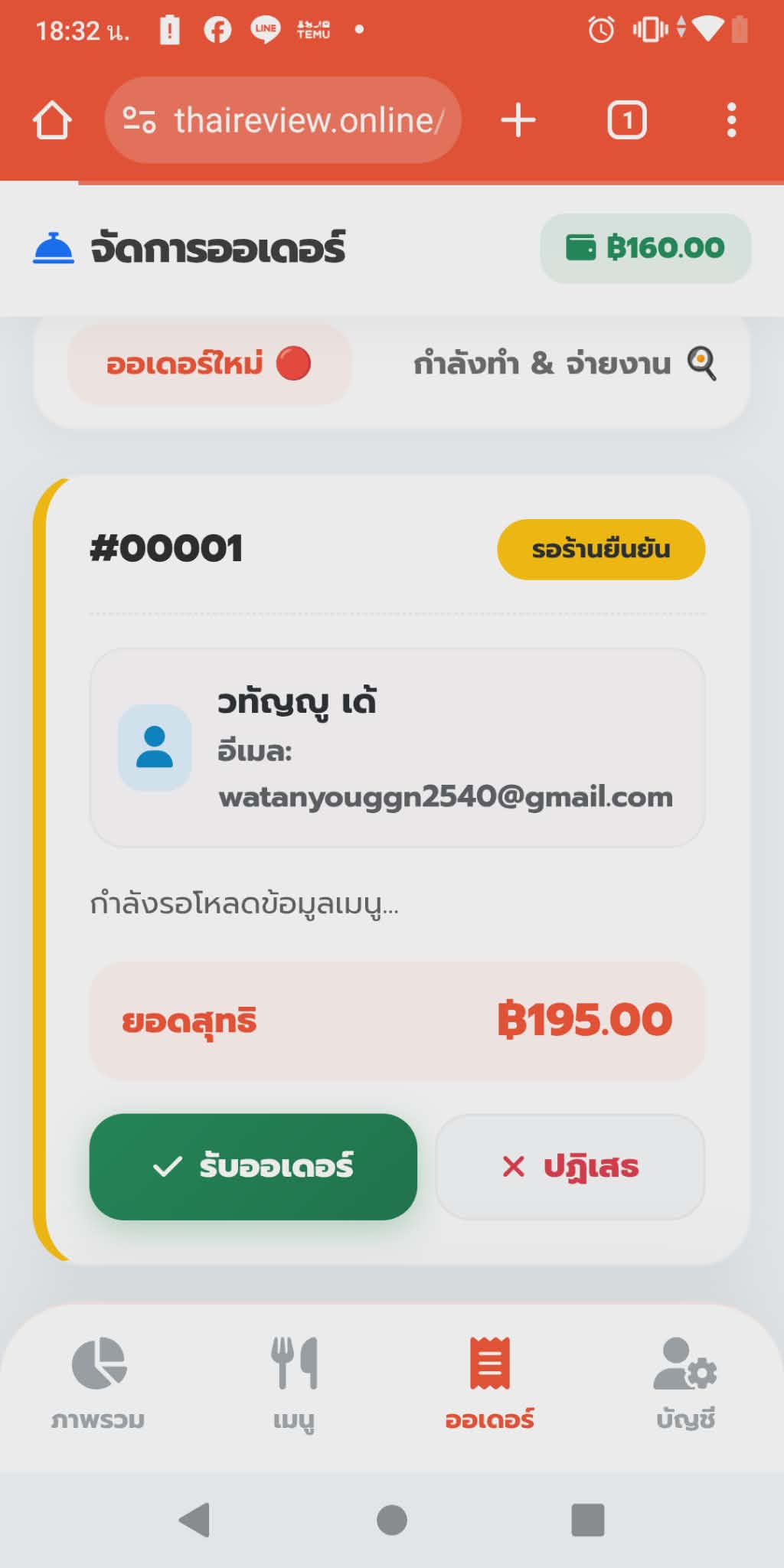Open a new browser tab
Viewport: 784px width, 1568px height.
(518, 120)
